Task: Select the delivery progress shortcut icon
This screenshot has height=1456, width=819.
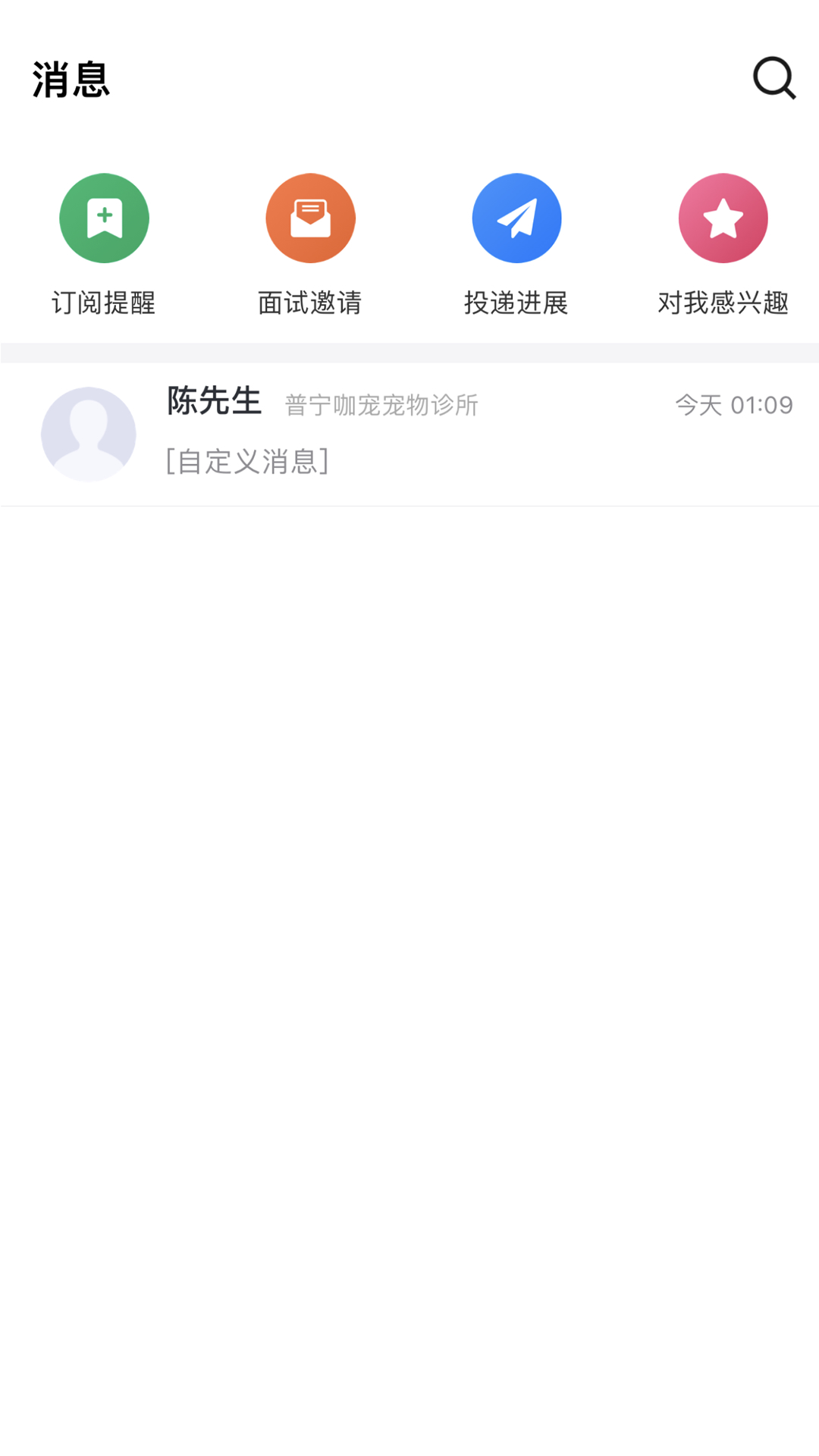Action: 516,218
